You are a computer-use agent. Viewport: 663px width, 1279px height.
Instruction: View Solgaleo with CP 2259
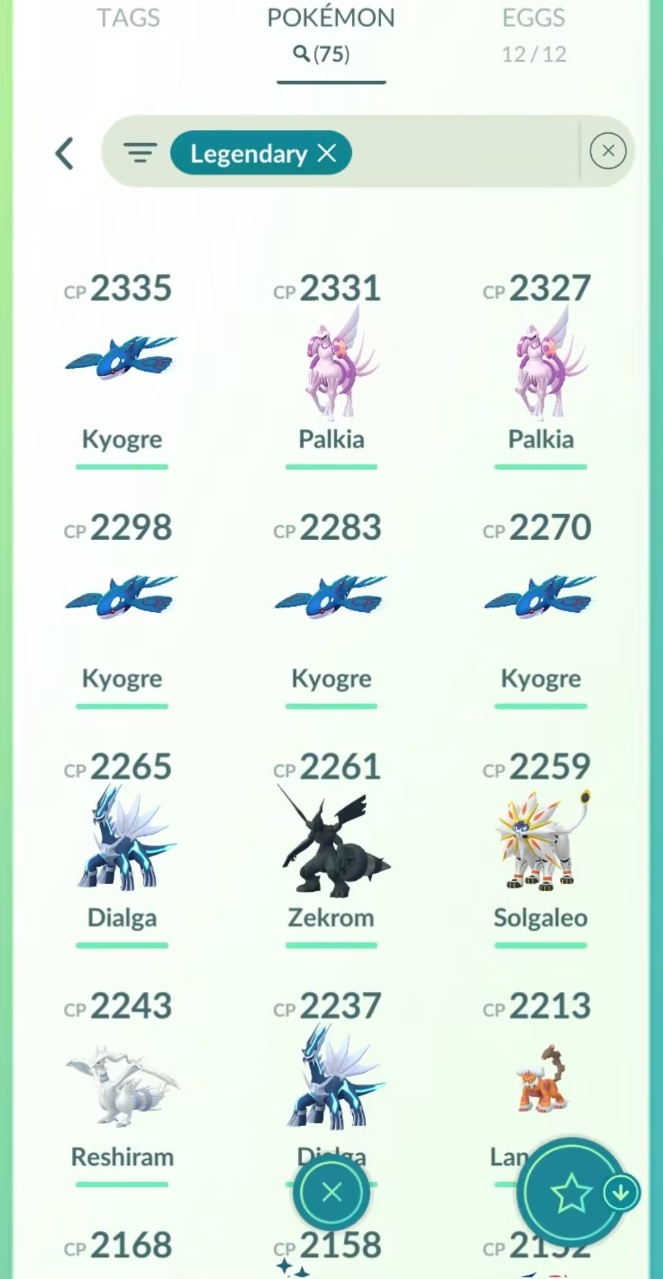540,840
